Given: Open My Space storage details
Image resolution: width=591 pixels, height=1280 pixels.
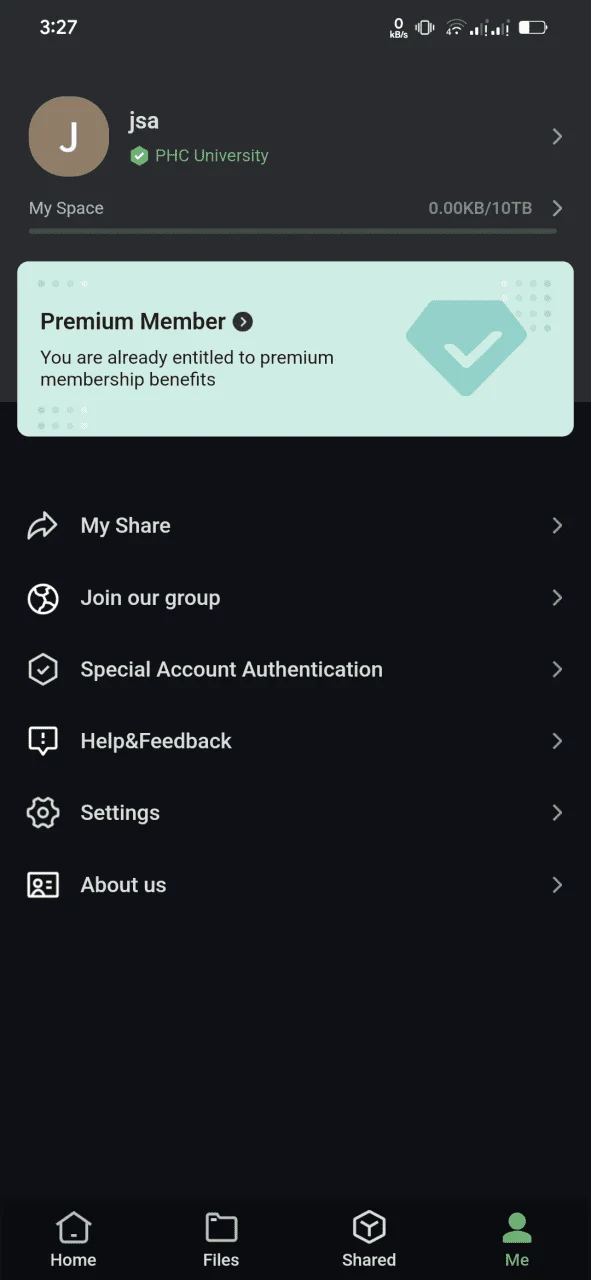Looking at the screenshot, I should (x=295, y=208).
